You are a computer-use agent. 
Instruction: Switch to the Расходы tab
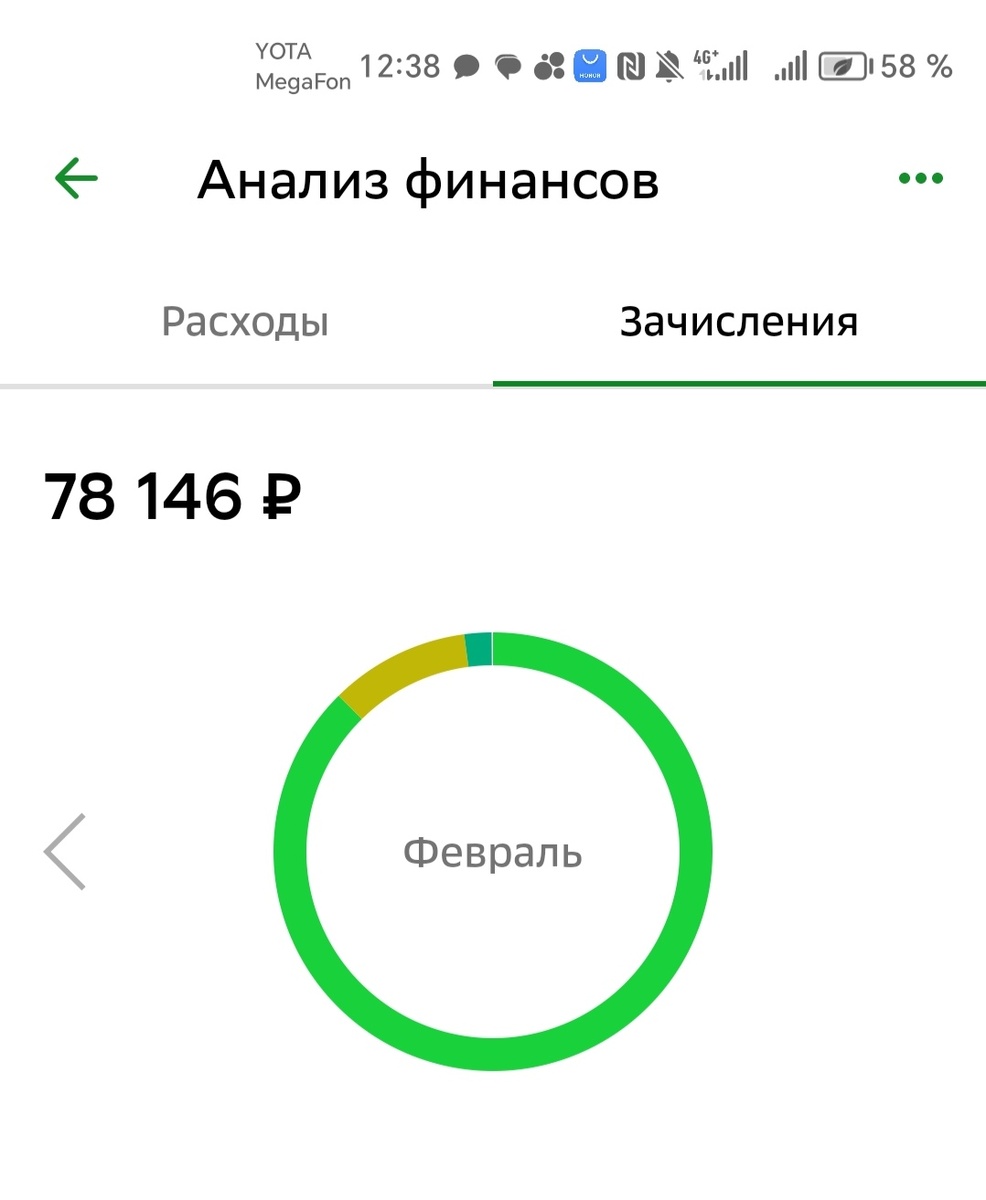pyautogui.click(x=246, y=323)
